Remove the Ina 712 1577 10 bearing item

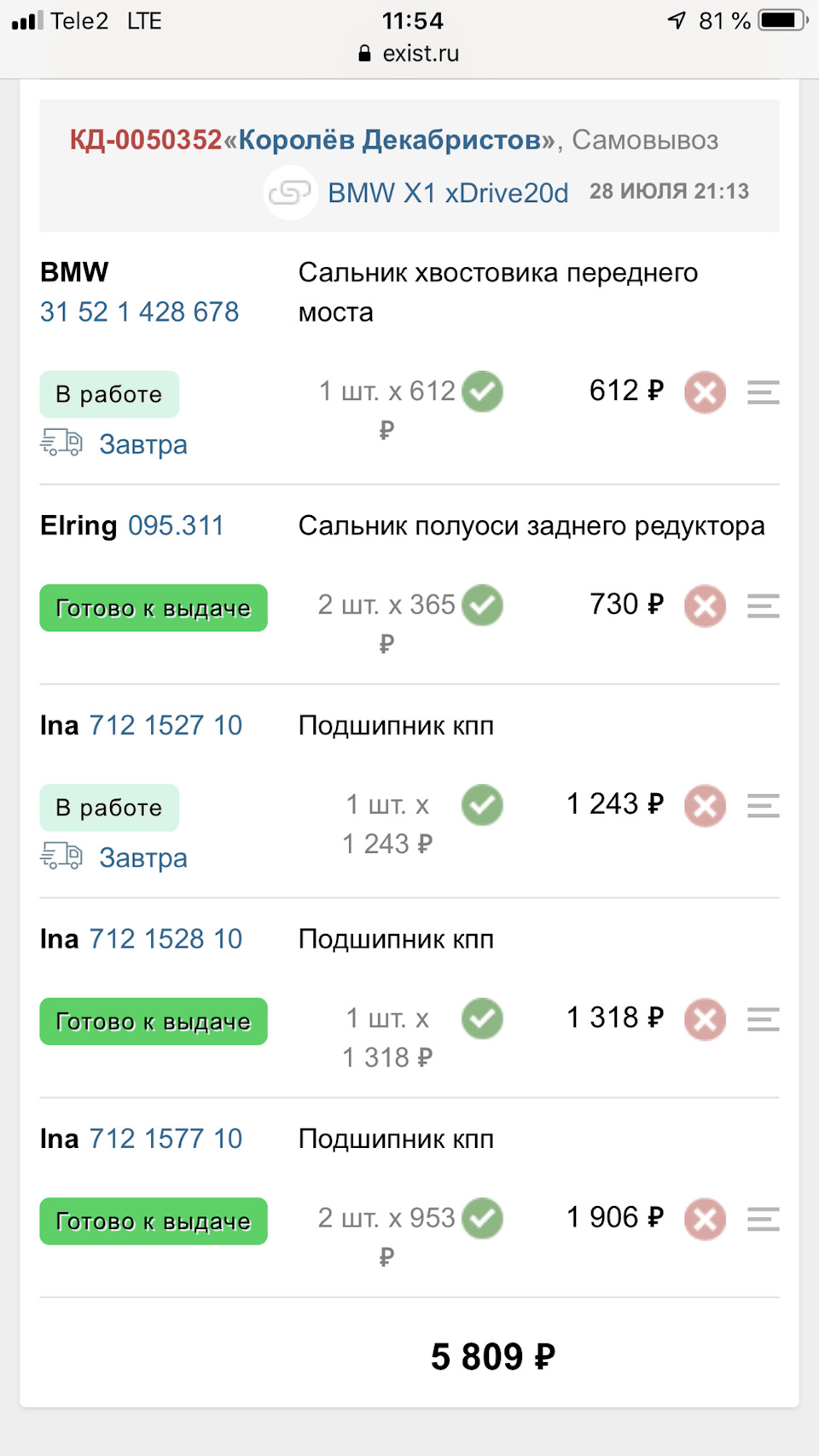pos(704,1220)
